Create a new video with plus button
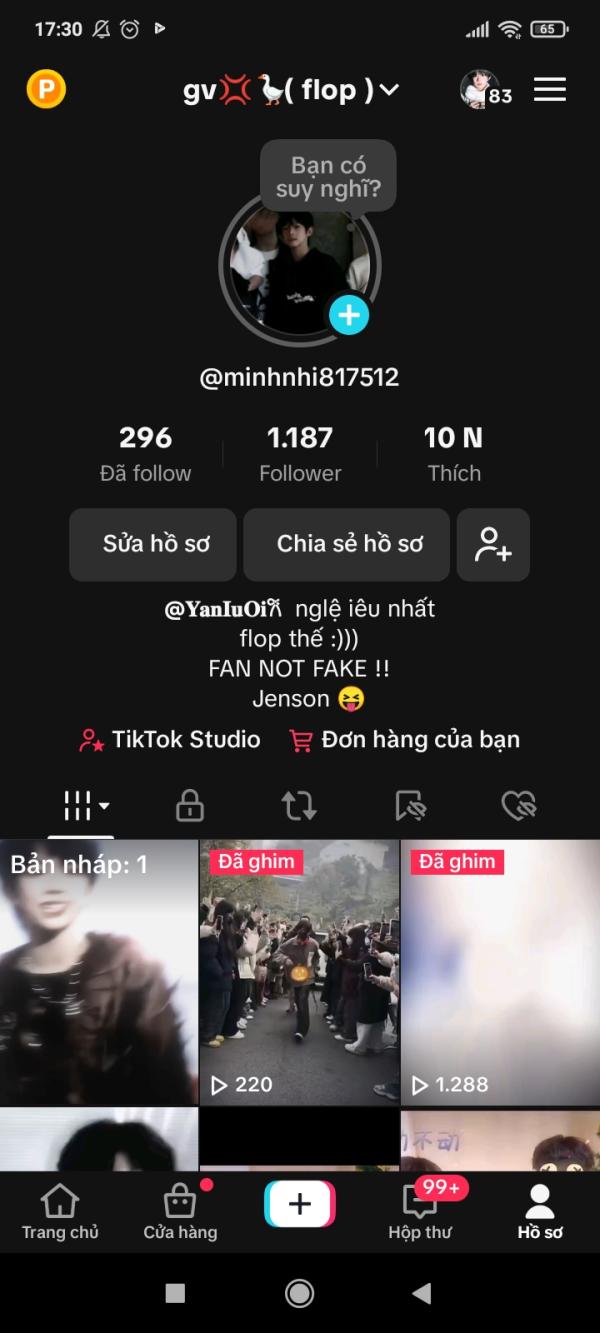The image size is (600, 1333). click(x=300, y=1204)
